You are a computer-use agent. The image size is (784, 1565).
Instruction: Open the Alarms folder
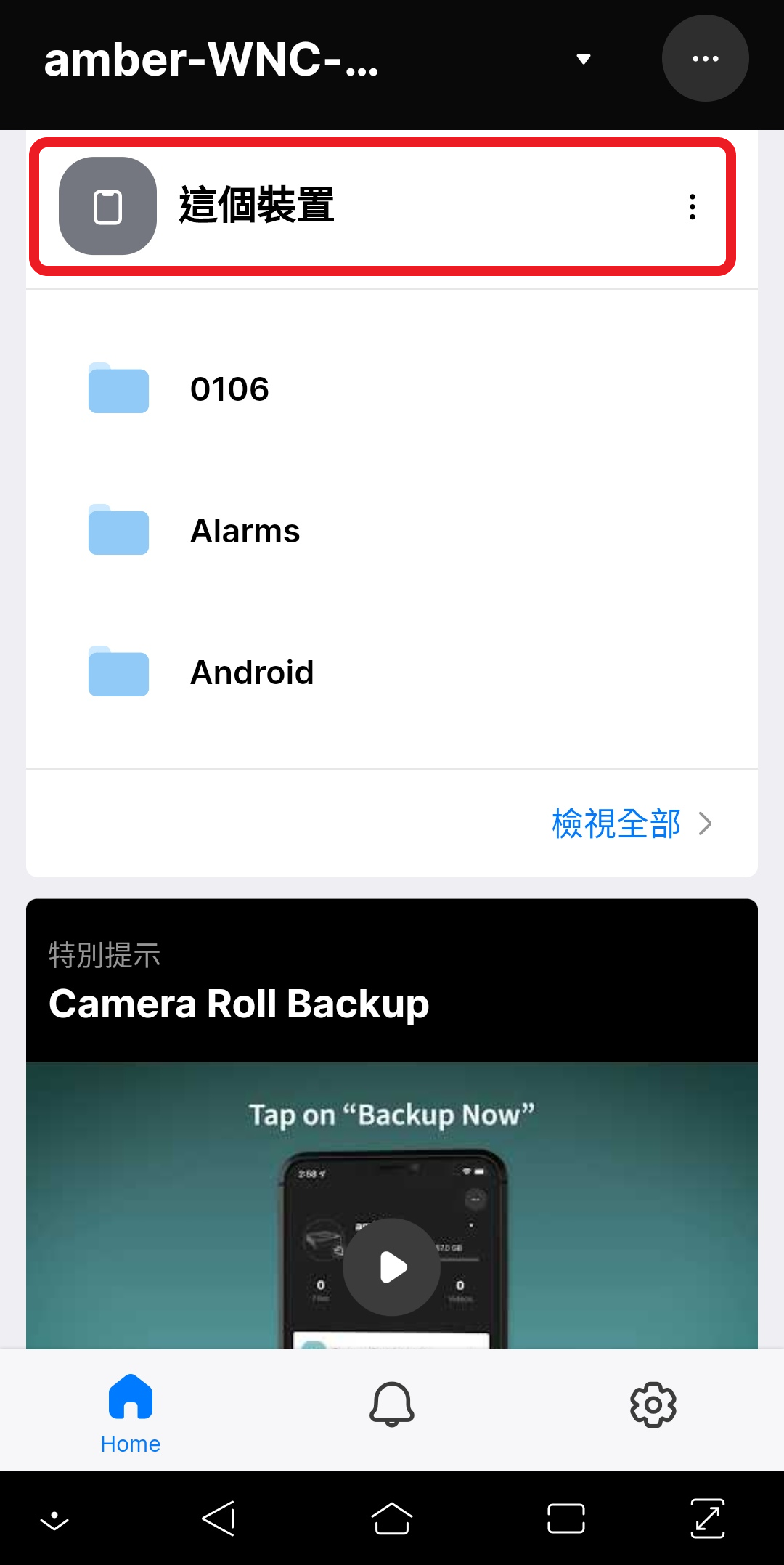pos(245,531)
